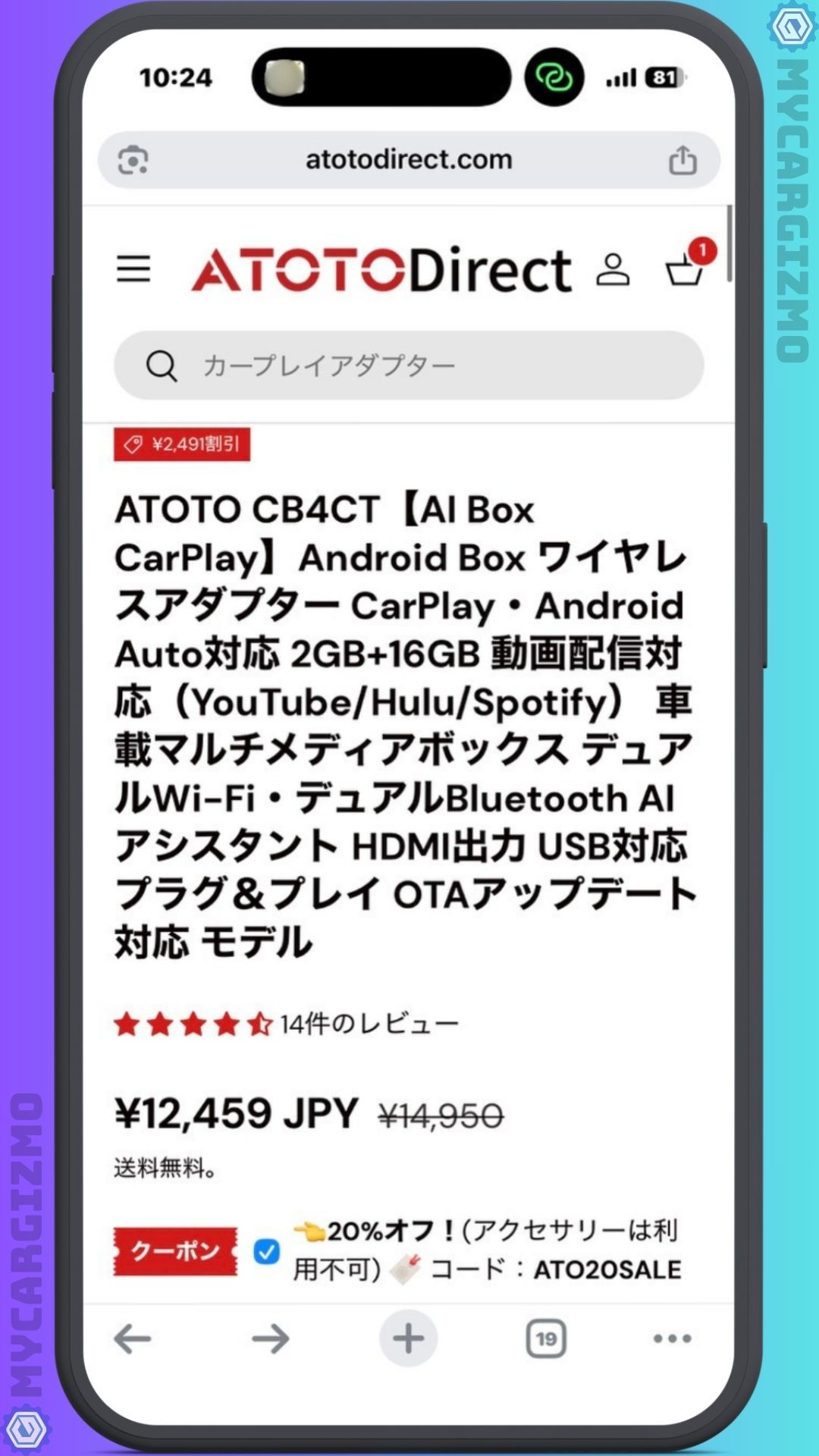Open the hamburger menu

pos(133,268)
